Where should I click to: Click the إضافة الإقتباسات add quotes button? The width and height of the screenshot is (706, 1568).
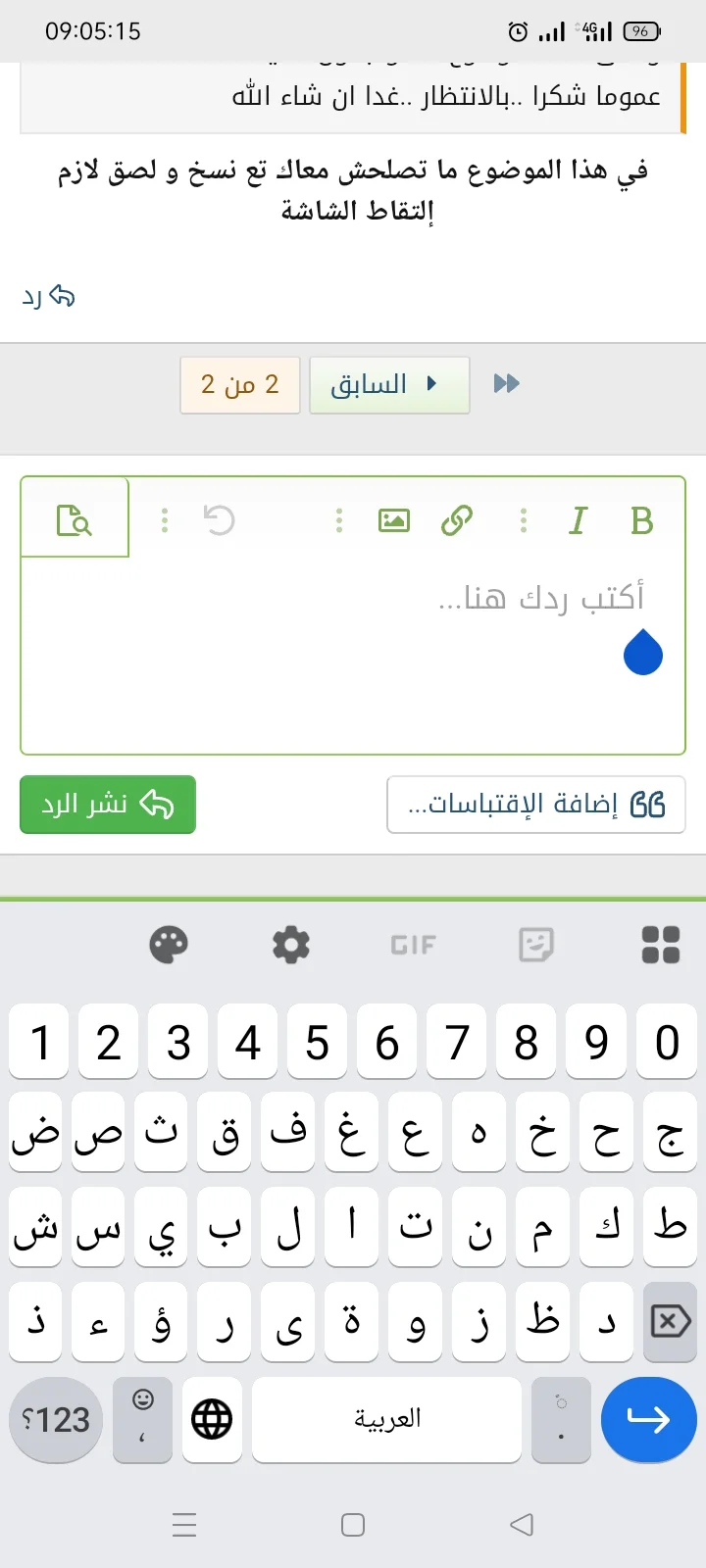tap(535, 804)
